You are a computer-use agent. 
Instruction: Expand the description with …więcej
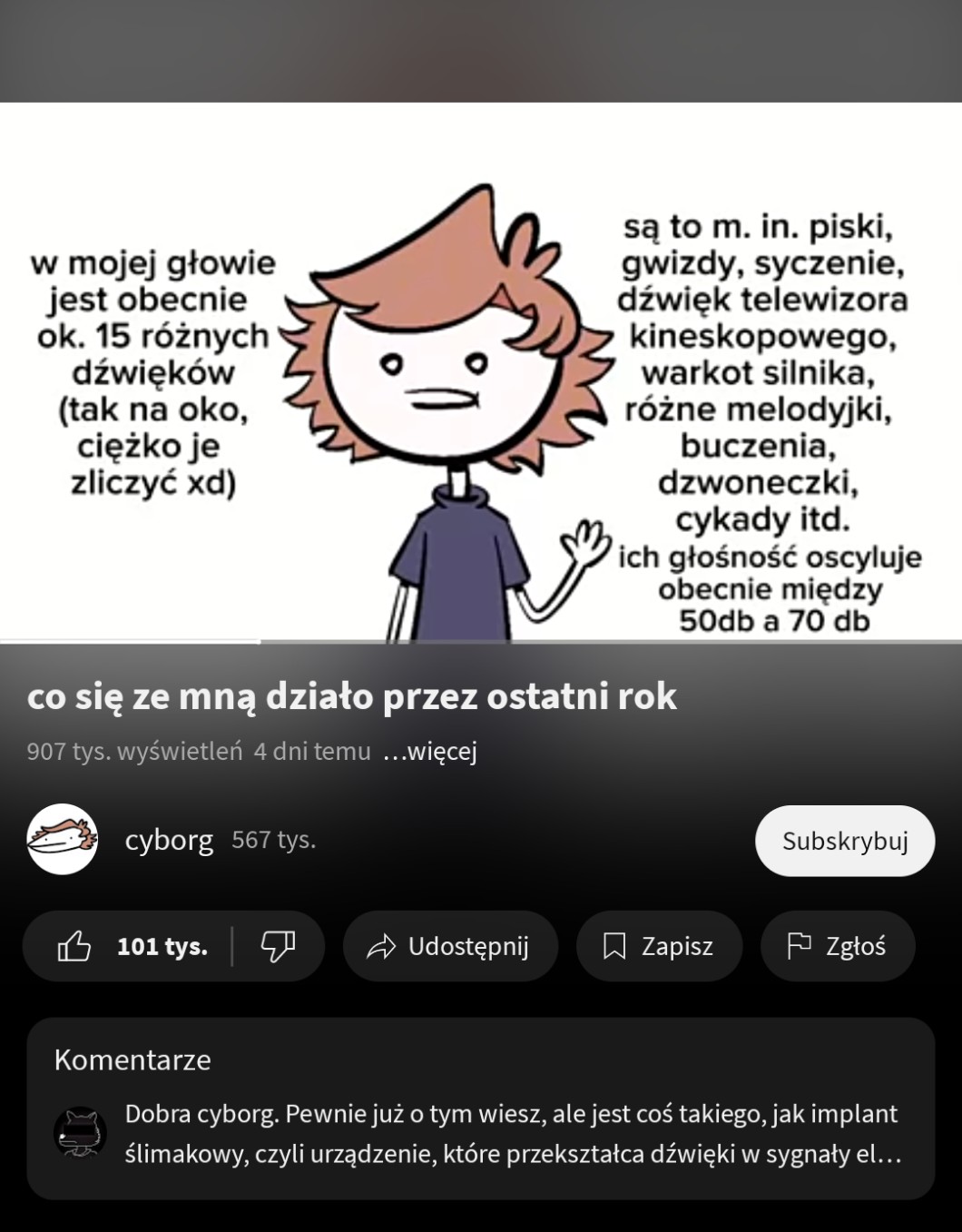[x=430, y=752]
